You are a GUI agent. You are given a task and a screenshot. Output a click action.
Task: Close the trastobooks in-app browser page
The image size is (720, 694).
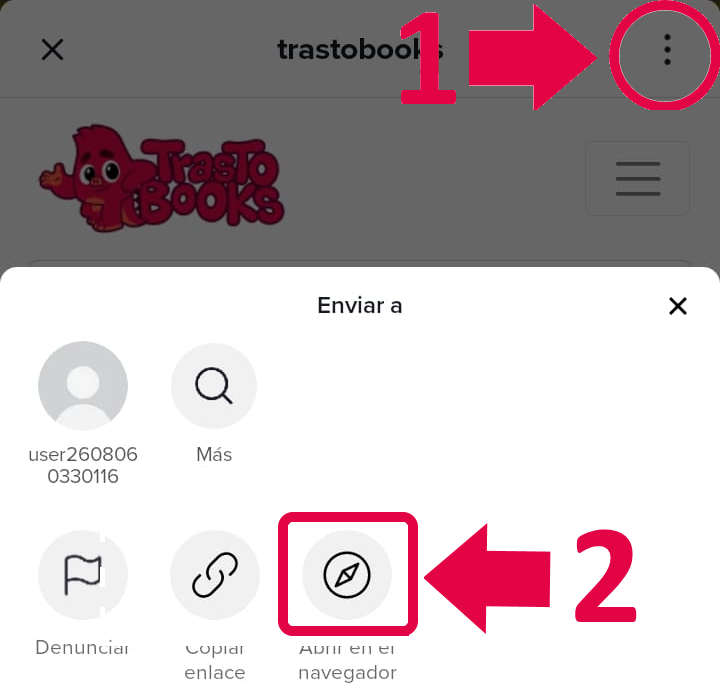pos(52,50)
